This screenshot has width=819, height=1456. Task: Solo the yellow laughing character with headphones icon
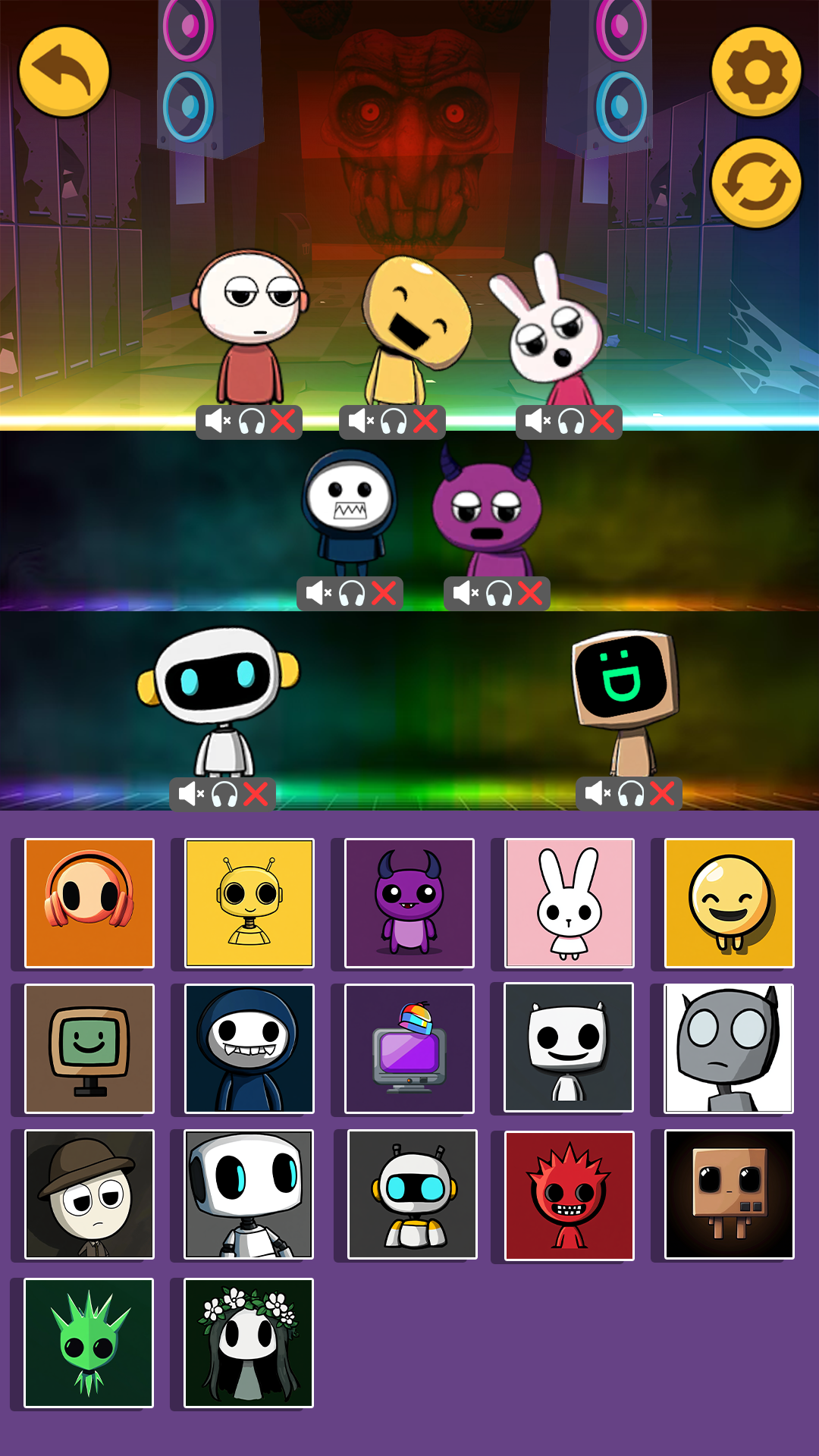coord(393,422)
